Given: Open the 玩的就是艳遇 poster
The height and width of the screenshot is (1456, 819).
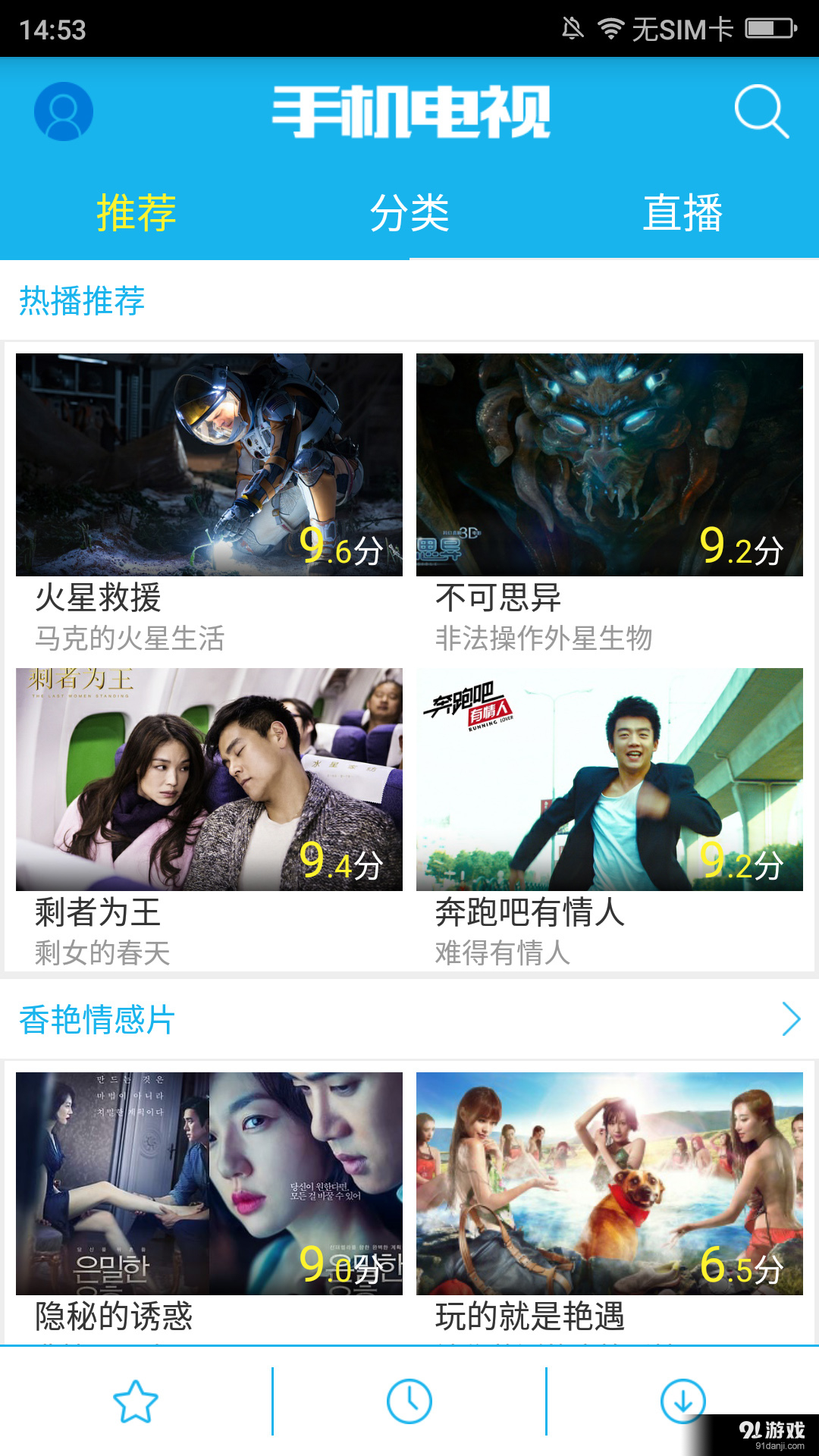Looking at the screenshot, I should pyautogui.click(x=608, y=1179).
